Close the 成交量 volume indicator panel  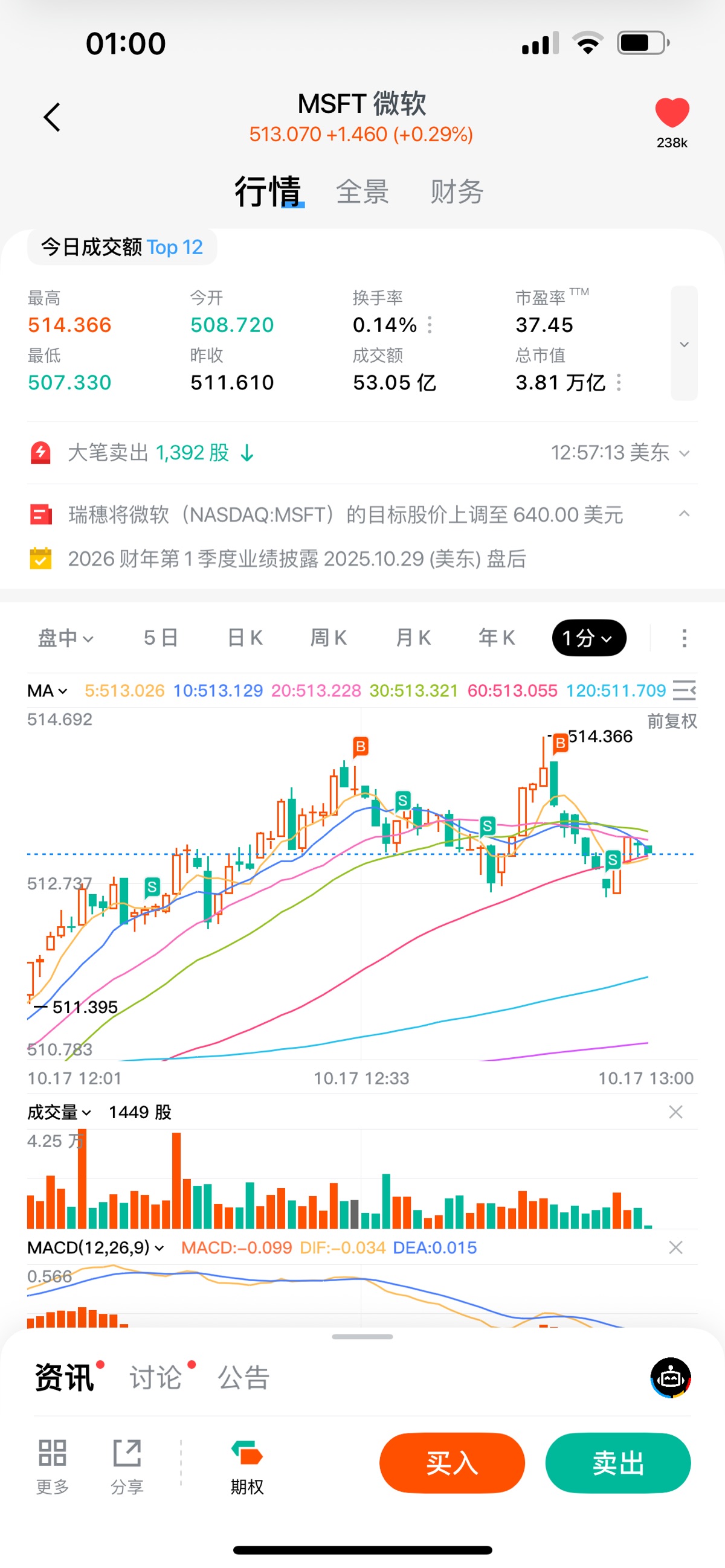[x=675, y=1112]
